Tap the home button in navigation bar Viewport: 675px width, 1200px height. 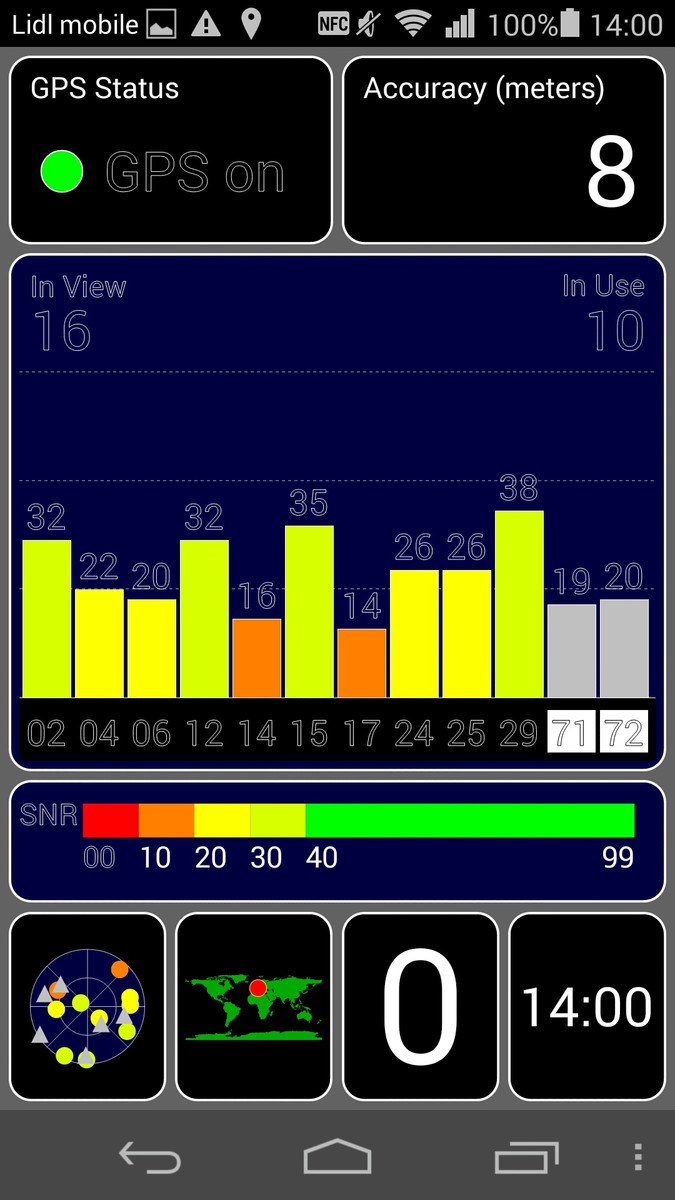pos(337,1157)
